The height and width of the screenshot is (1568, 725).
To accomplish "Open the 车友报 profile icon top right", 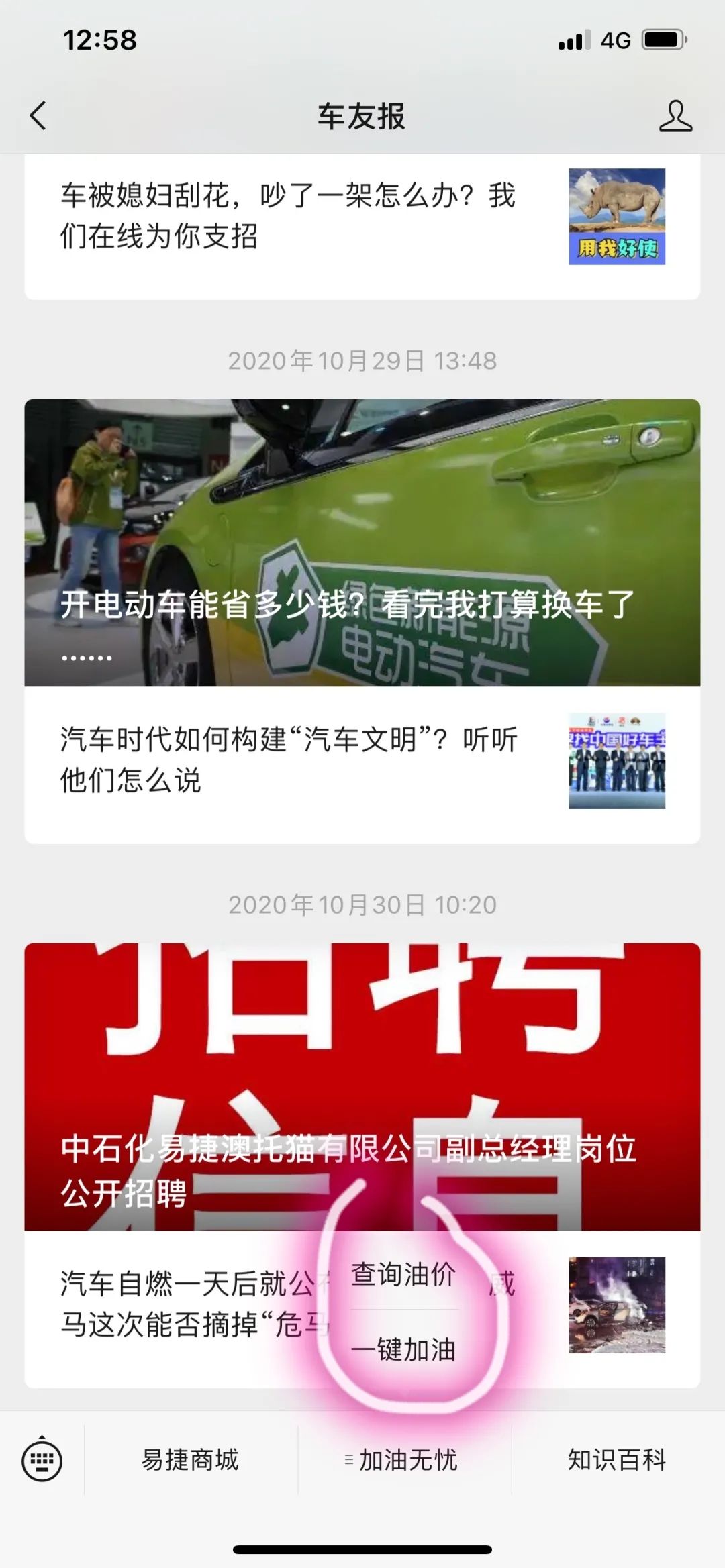I will pos(677,115).
